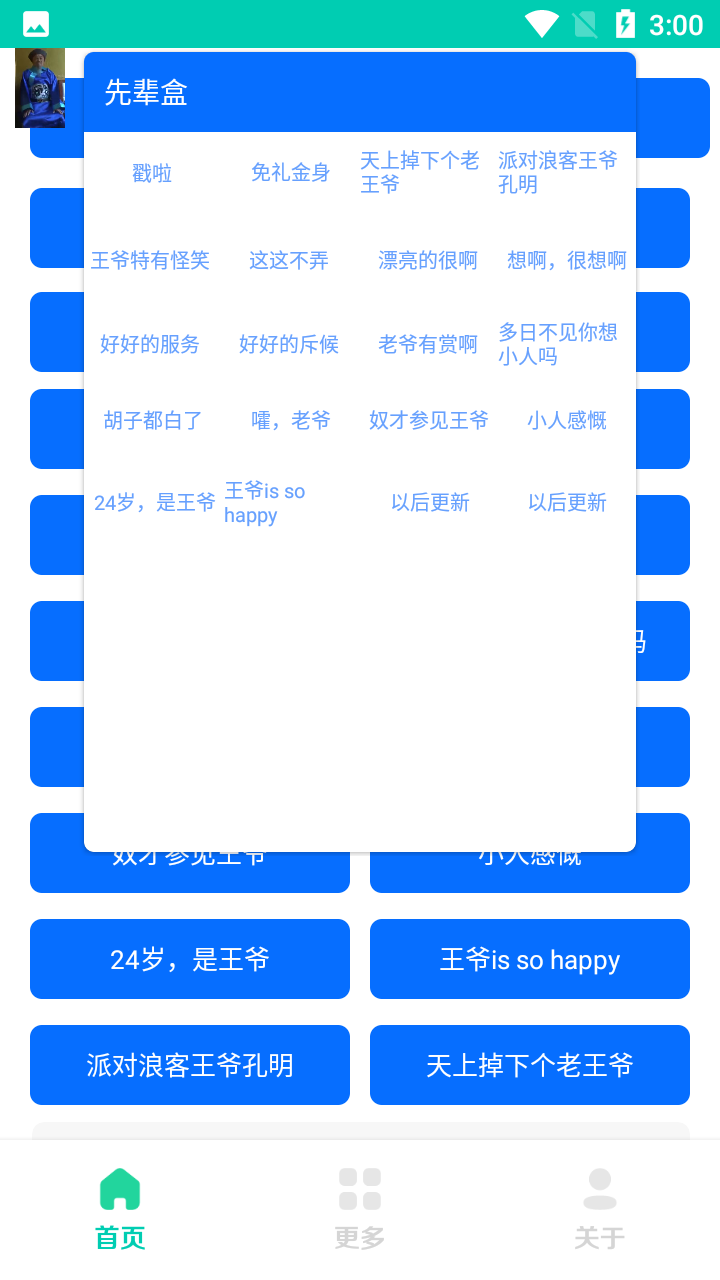The width and height of the screenshot is (720, 1280).
Task: Tap the large blue 天上掉下个老王爷 button
Action: point(530,1065)
